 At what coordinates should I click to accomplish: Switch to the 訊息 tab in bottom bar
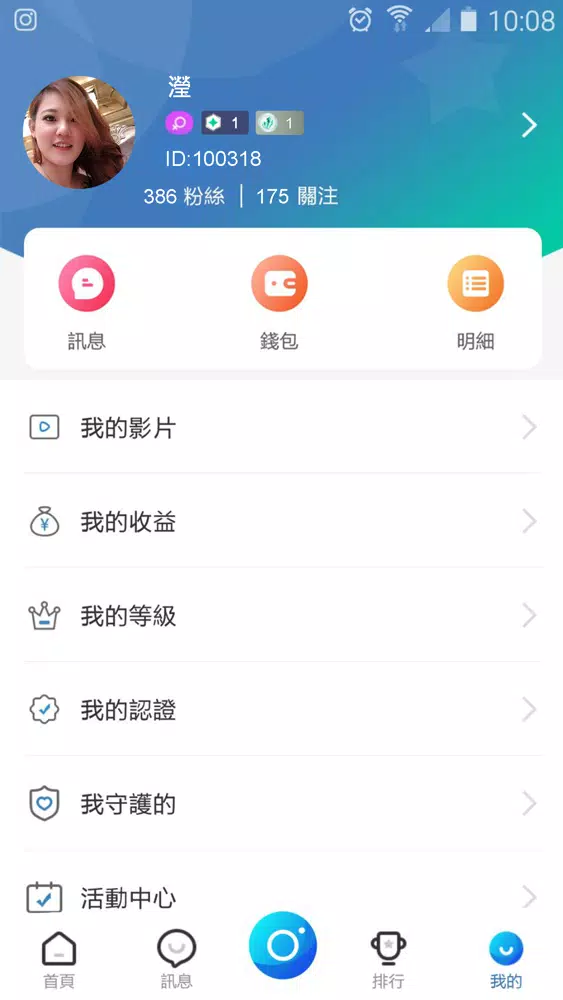tap(177, 960)
